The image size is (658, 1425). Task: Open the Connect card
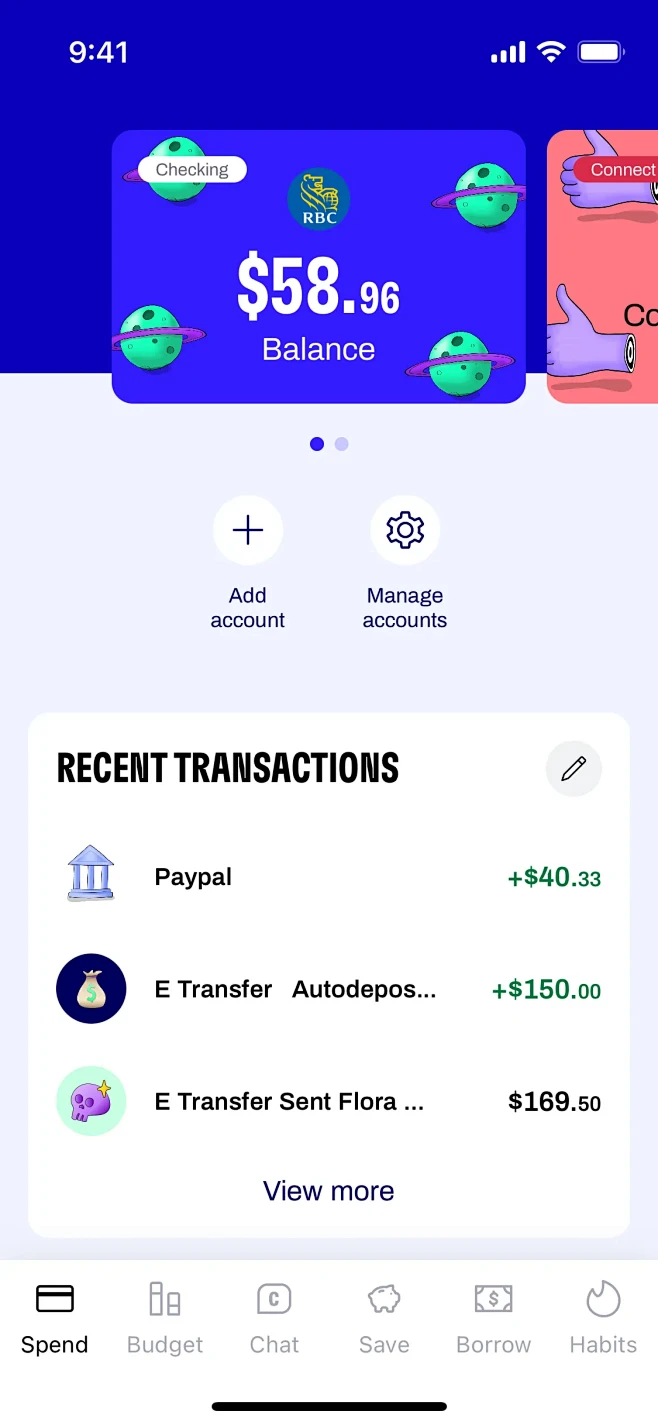point(603,267)
